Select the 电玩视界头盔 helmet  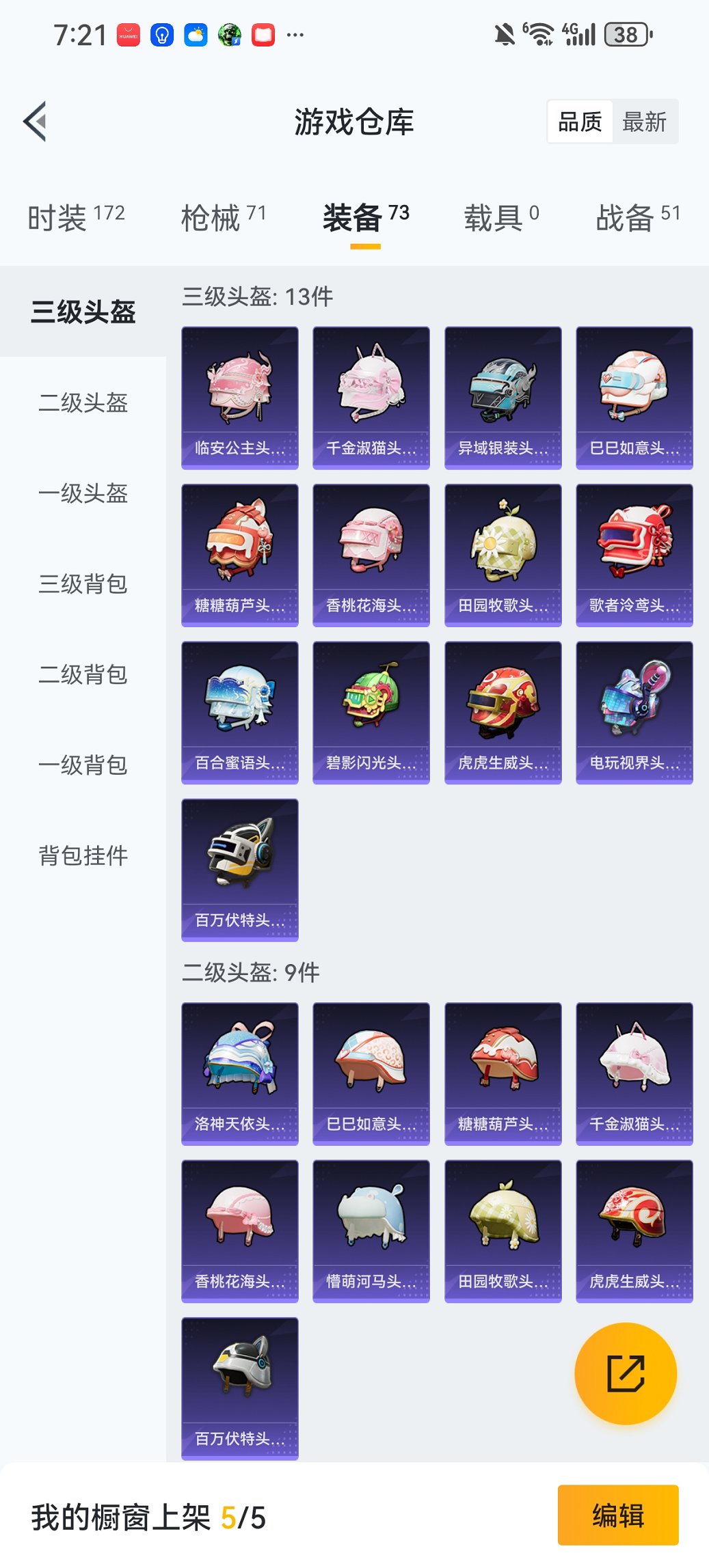tap(633, 711)
